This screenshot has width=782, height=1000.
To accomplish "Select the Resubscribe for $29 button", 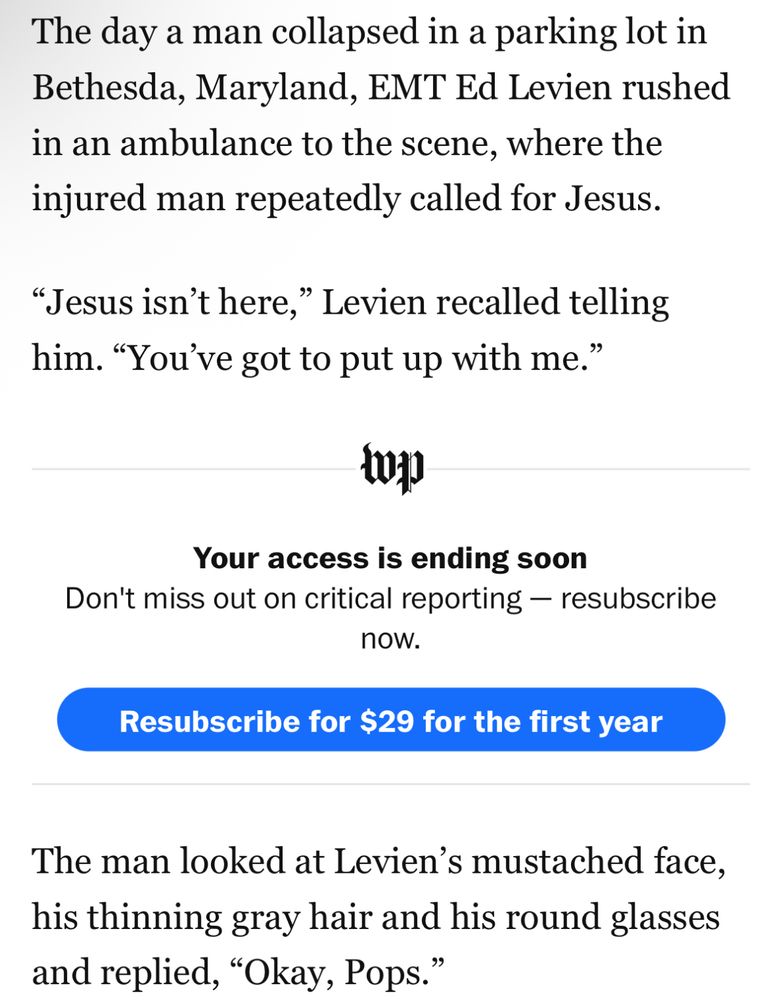I will [391, 720].
